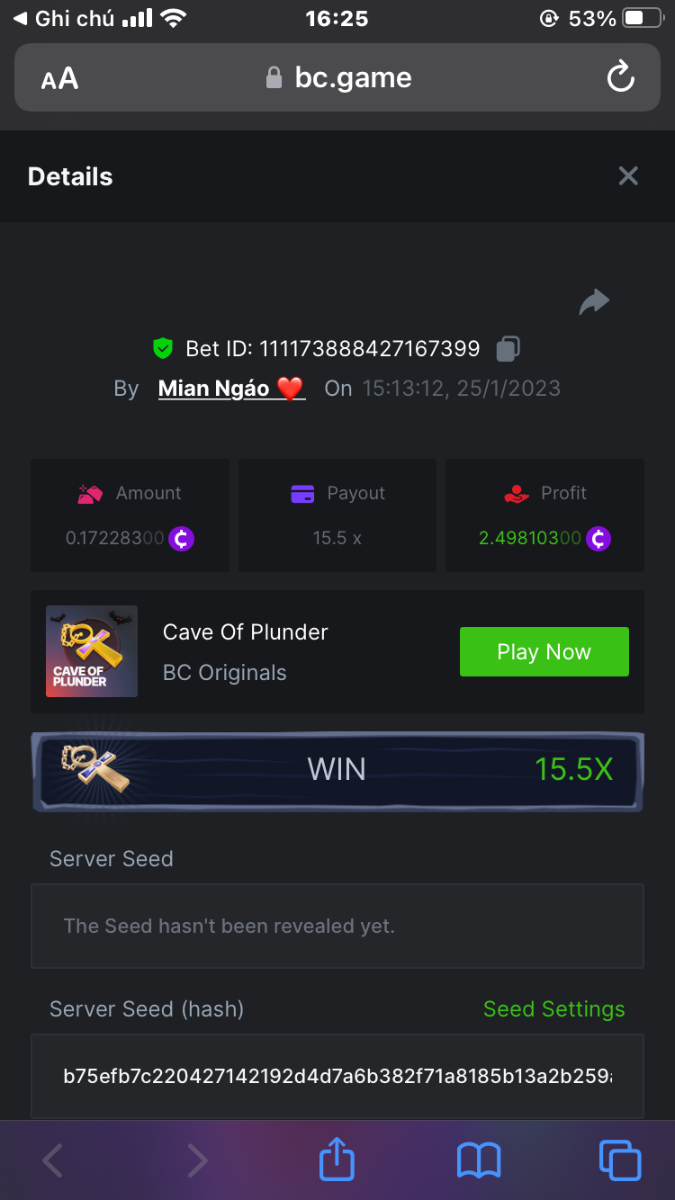This screenshot has width=675, height=1200.
Task: Tap the bc.game address bar
Action: 338,78
